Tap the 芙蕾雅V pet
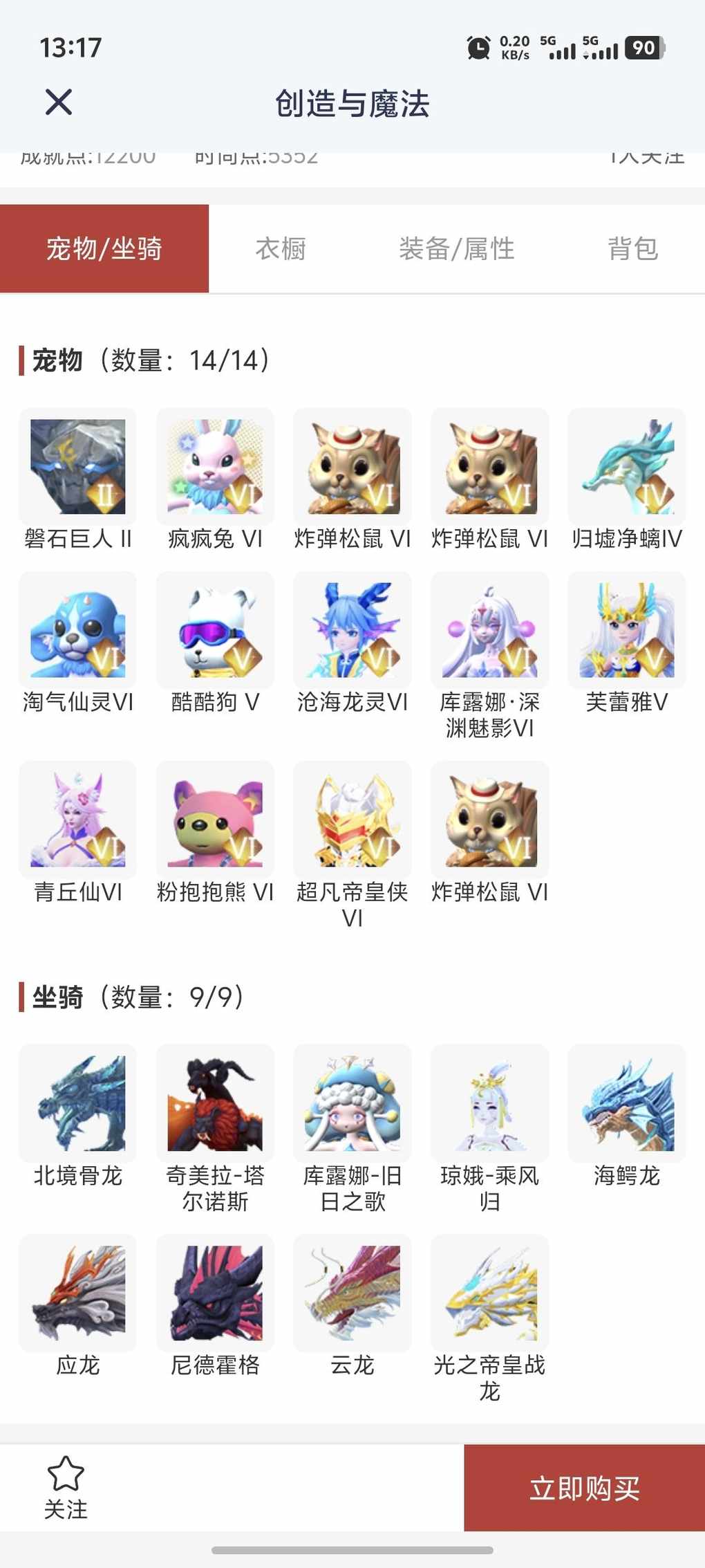The image size is (705, 1568). [627, 630]
